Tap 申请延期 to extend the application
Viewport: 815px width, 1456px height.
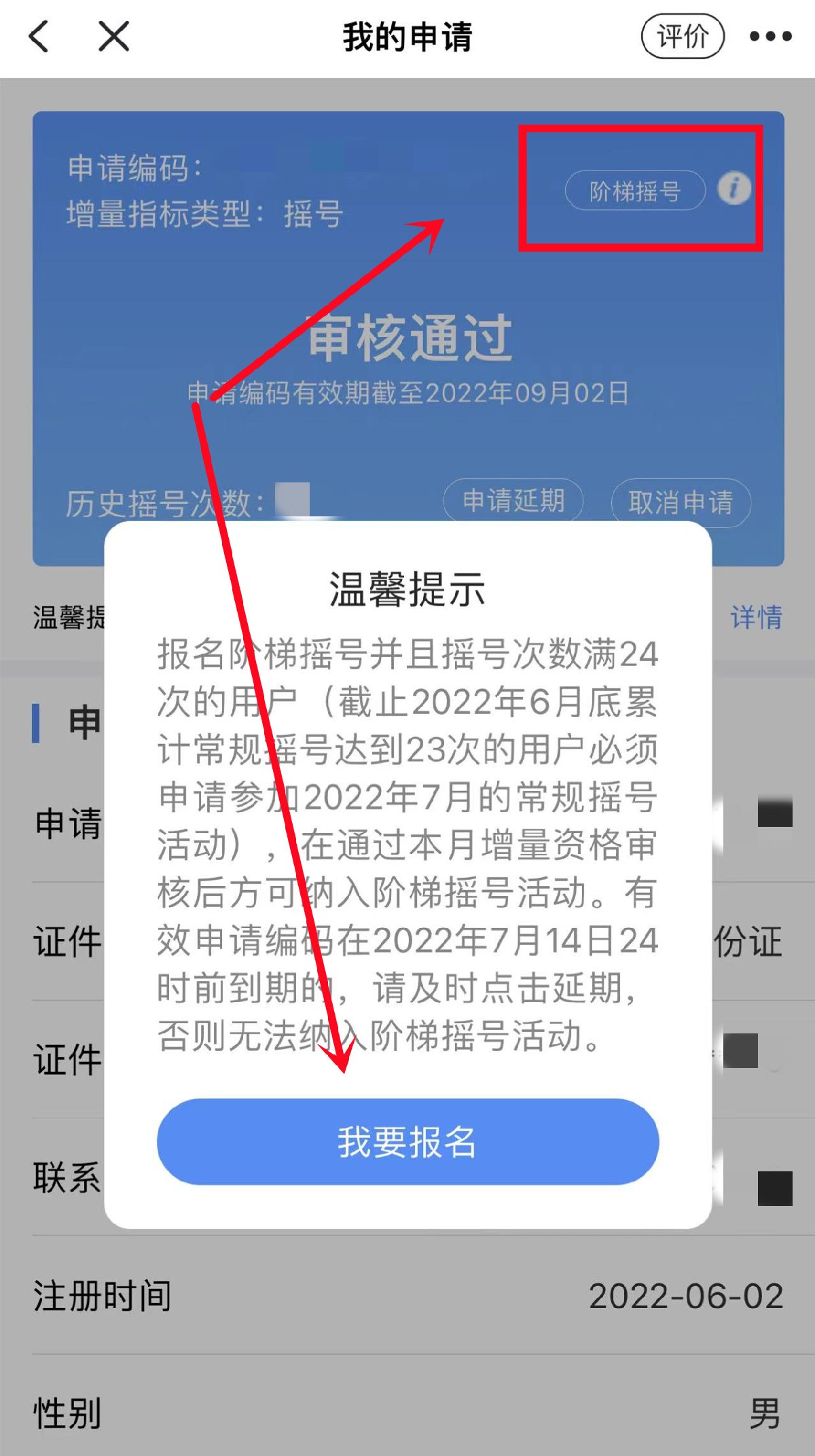click(x=513, y=501)
